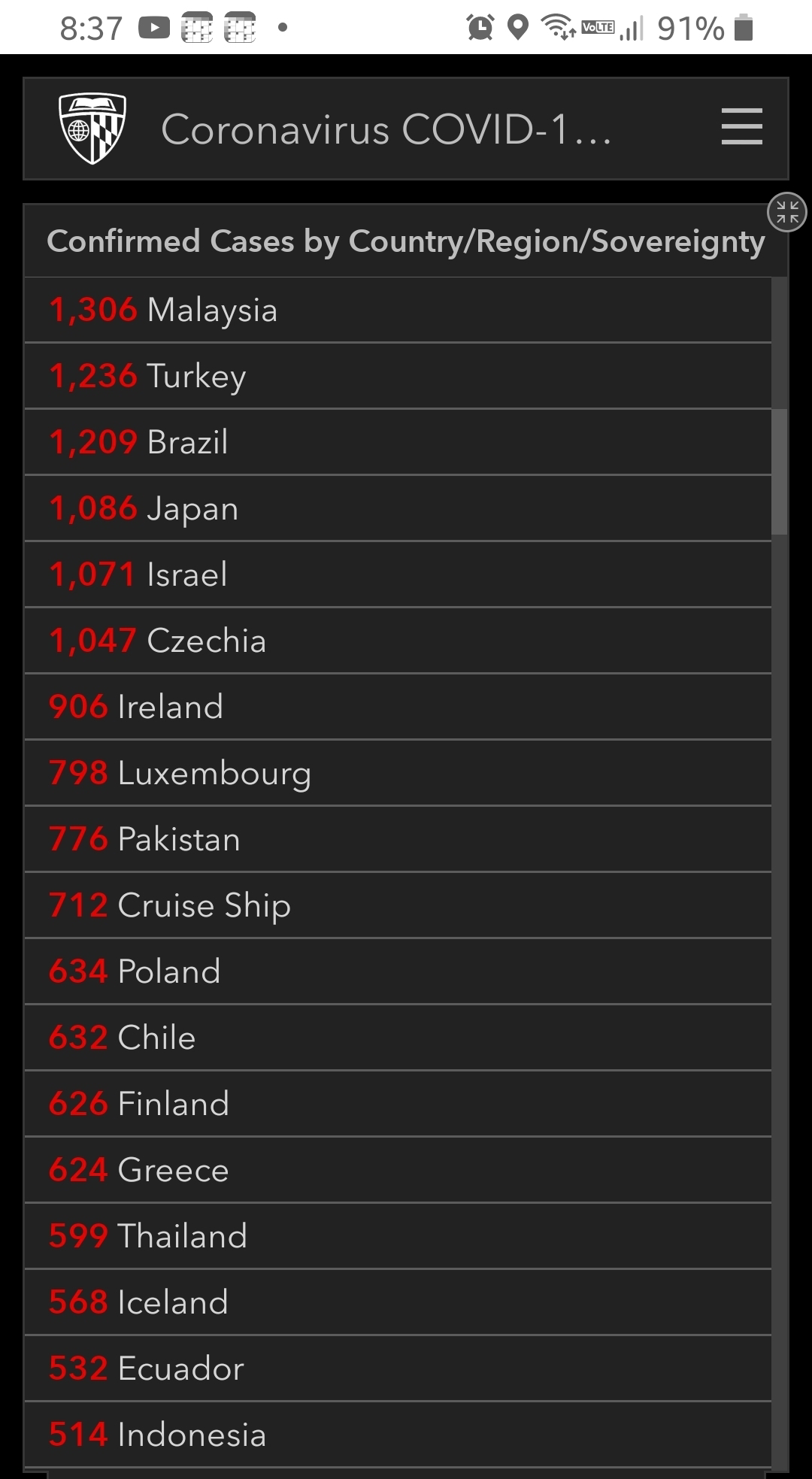
Task: Select the Cruise Ship entry
Action: pos(398,906)
